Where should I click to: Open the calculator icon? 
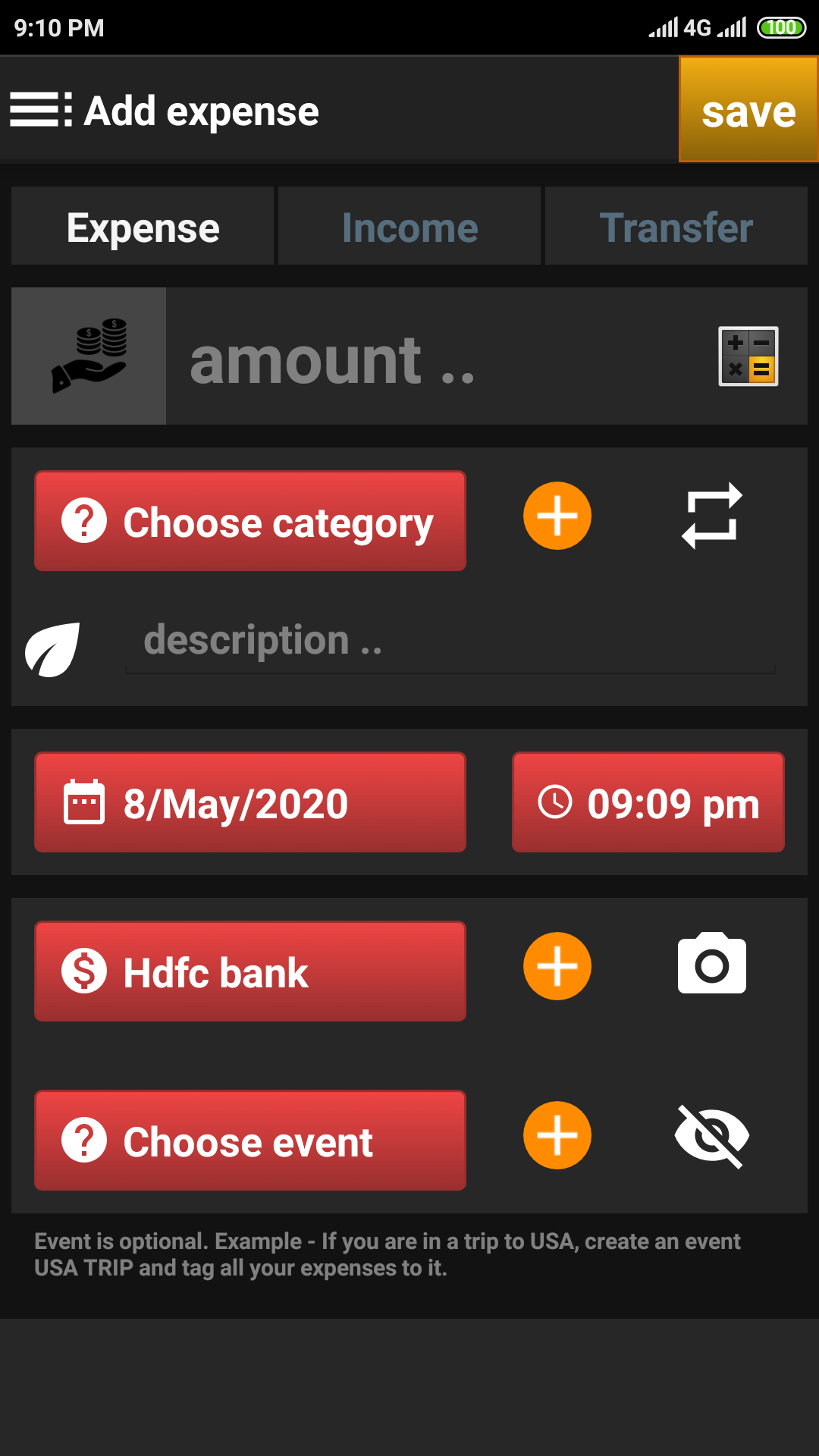coord(748,356)
